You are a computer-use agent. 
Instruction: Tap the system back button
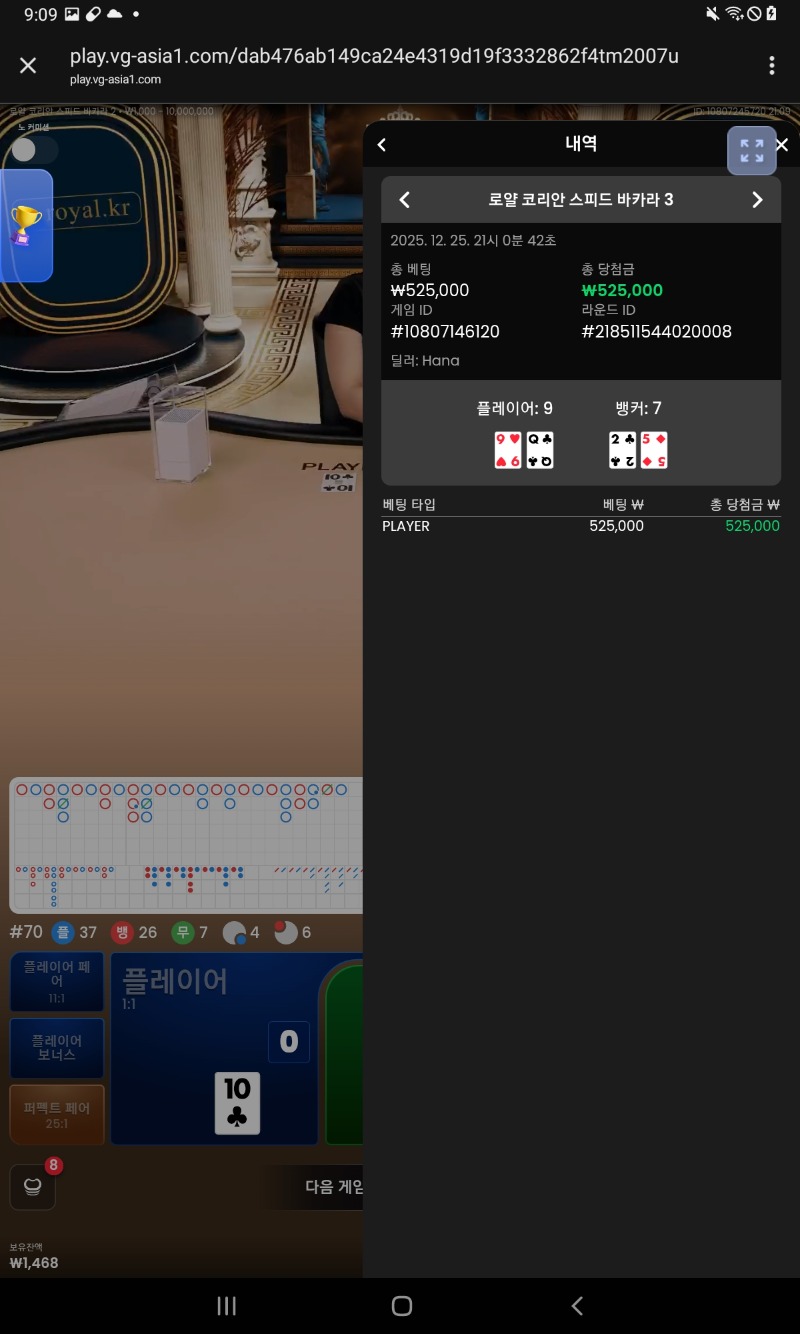[x=576, y=1306]
